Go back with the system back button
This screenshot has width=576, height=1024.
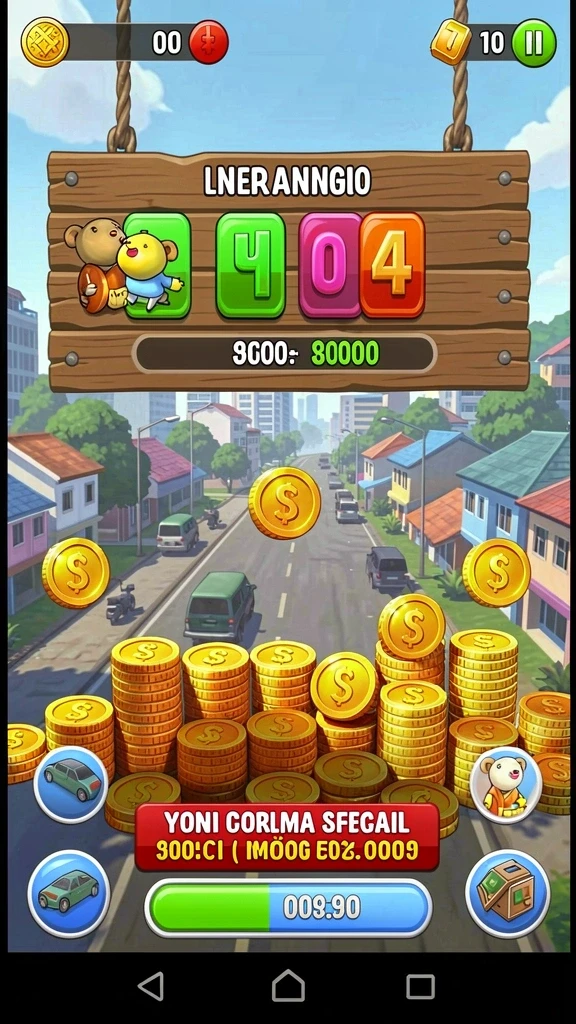(x=151, y=986)
